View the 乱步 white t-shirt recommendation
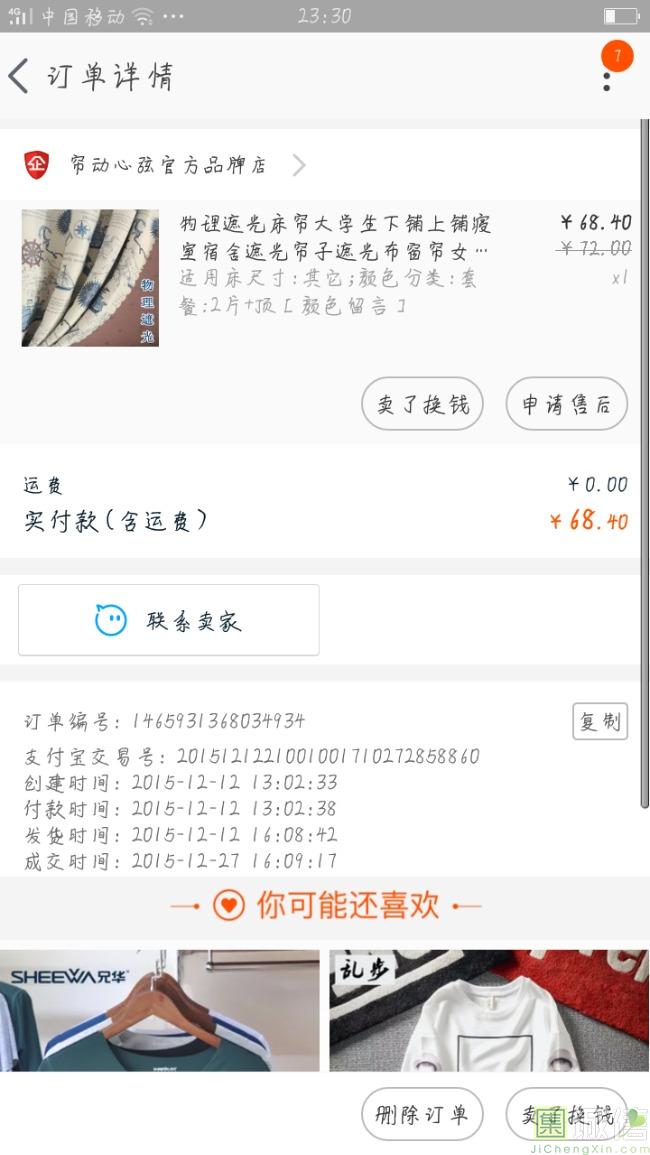 tap(489, 1010)
